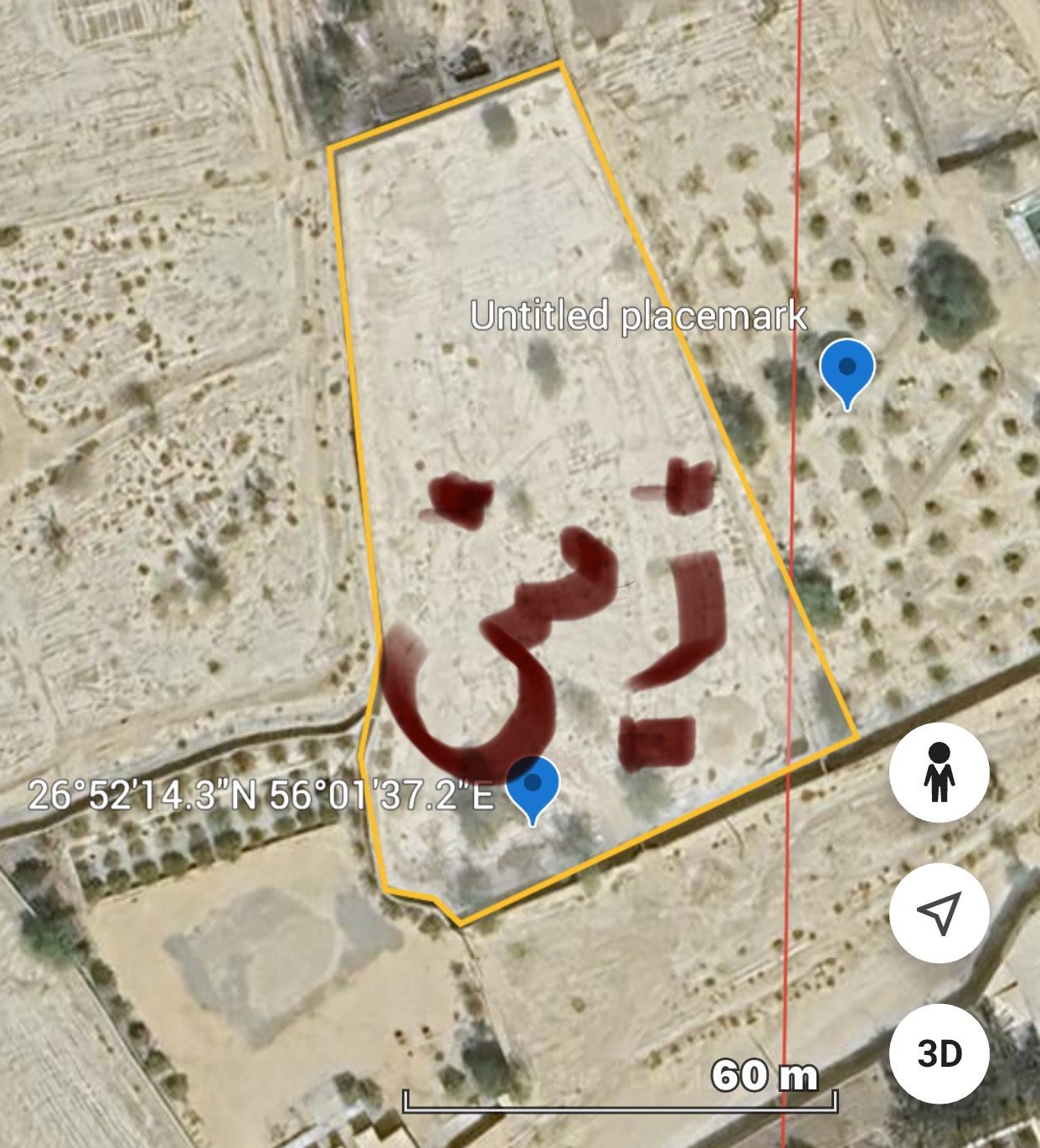Open Street View with the pegman button
The image size is (1040, 1148).
(x=939, y=772)
